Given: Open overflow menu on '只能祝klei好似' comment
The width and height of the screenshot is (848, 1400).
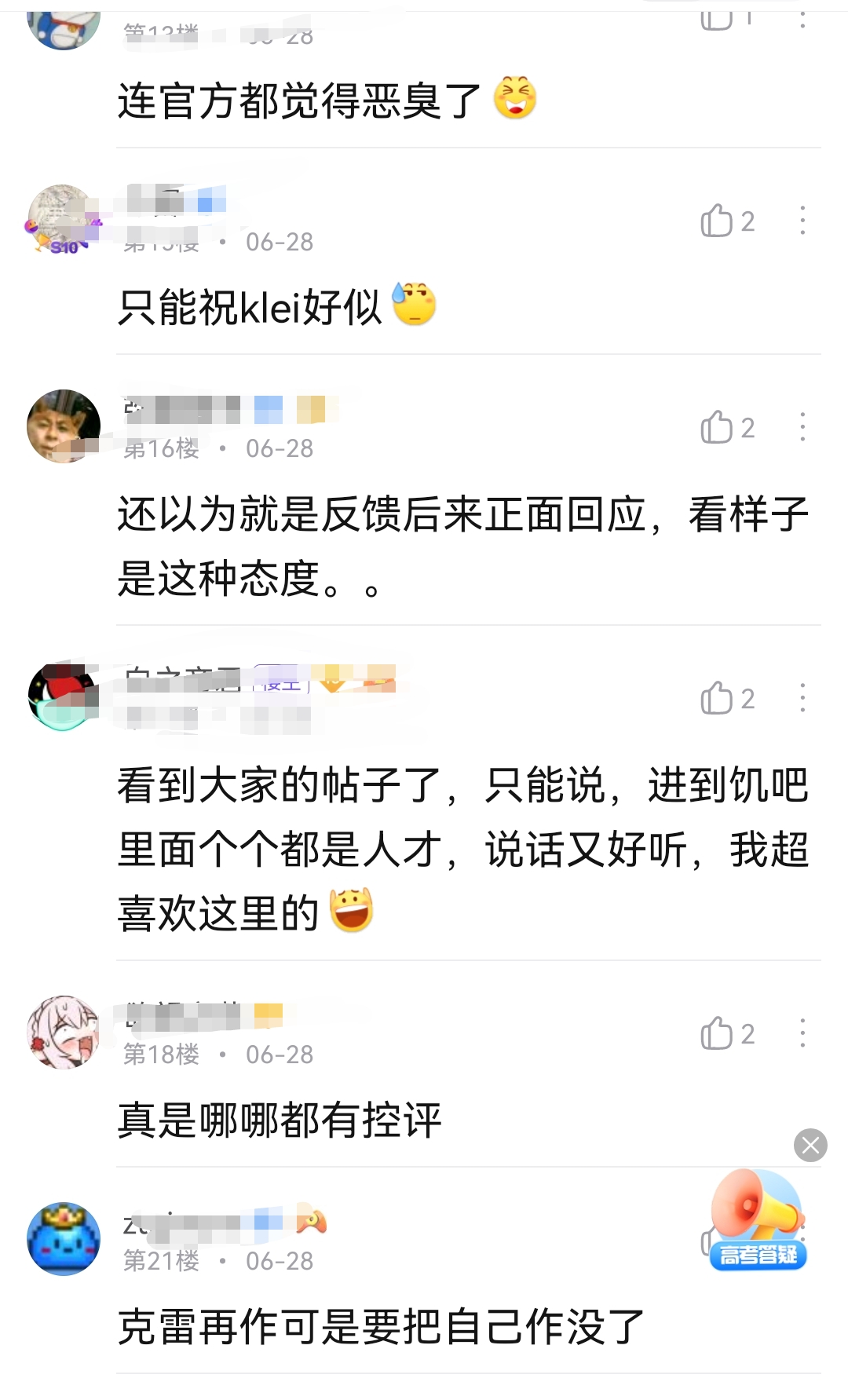Looking at the screenshot, I should click(802, 221).
